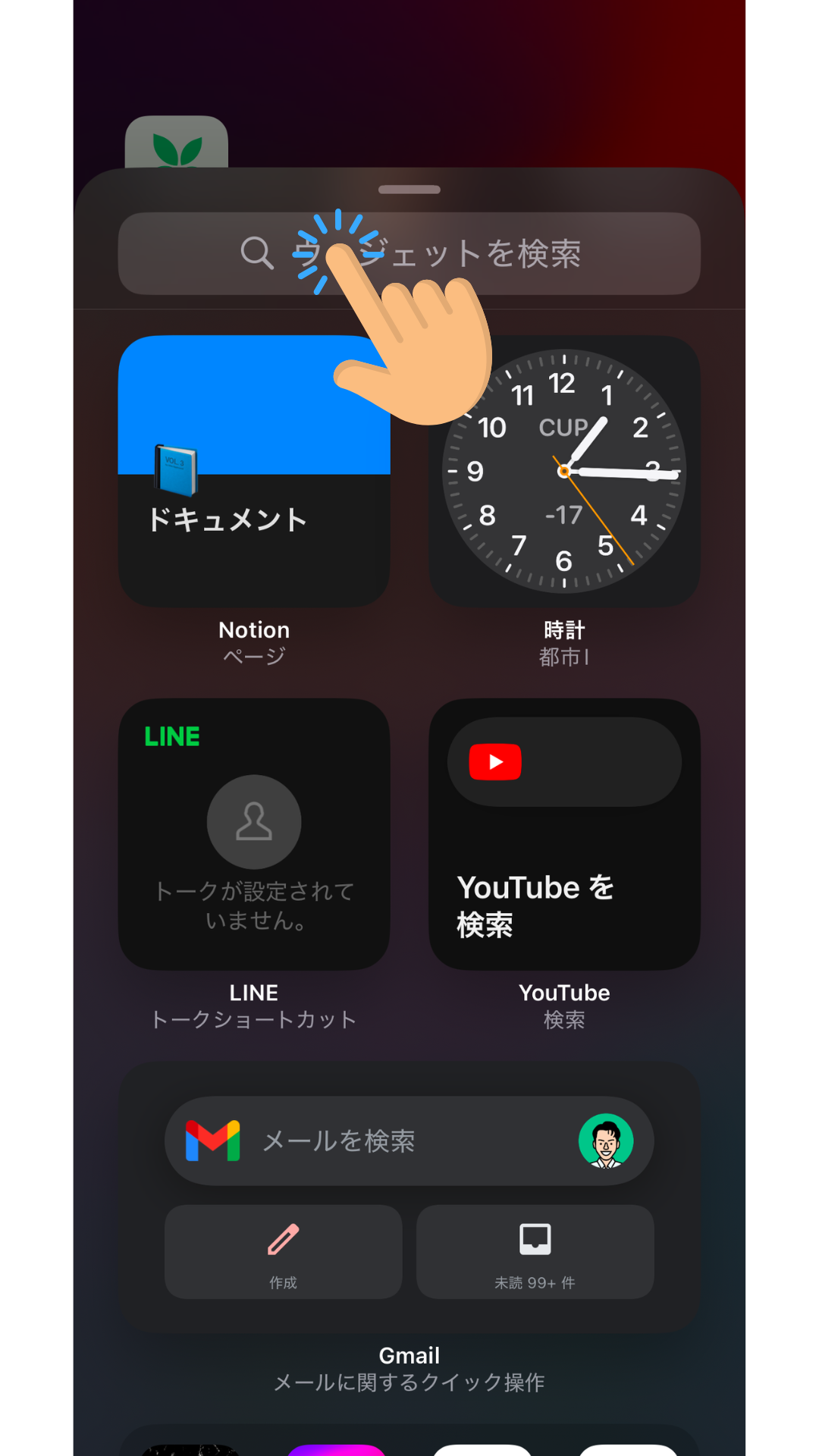Choose the LINE talk shortcut widget

pyautogui.click(x=253, y=834)
